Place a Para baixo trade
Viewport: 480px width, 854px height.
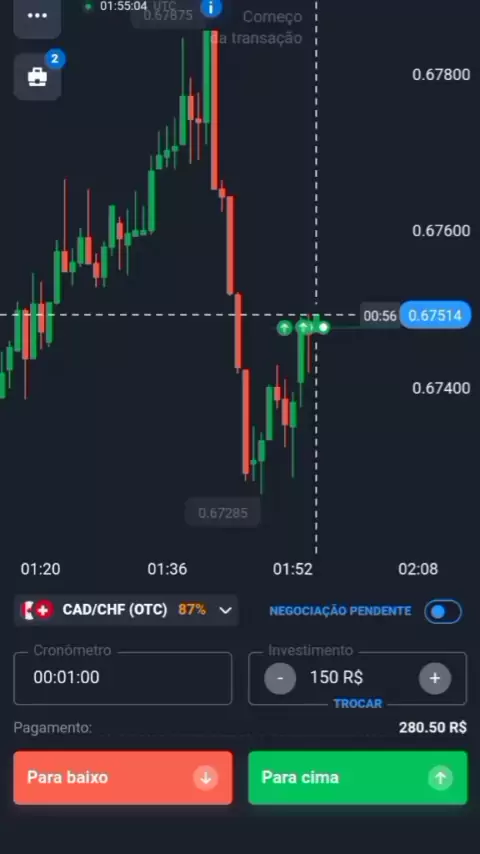point(123,777)
